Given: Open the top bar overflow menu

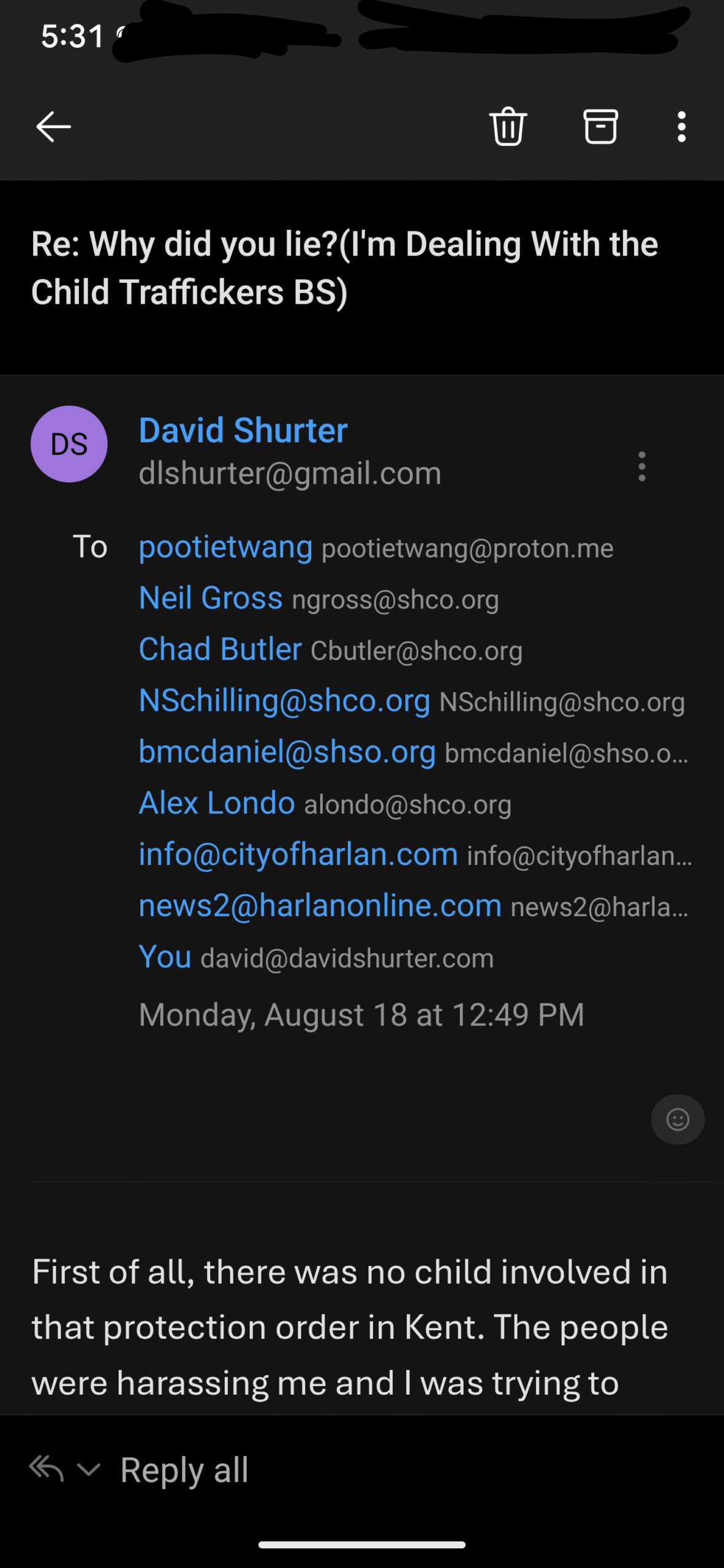Looking at the screenshot, I should 681,127.
